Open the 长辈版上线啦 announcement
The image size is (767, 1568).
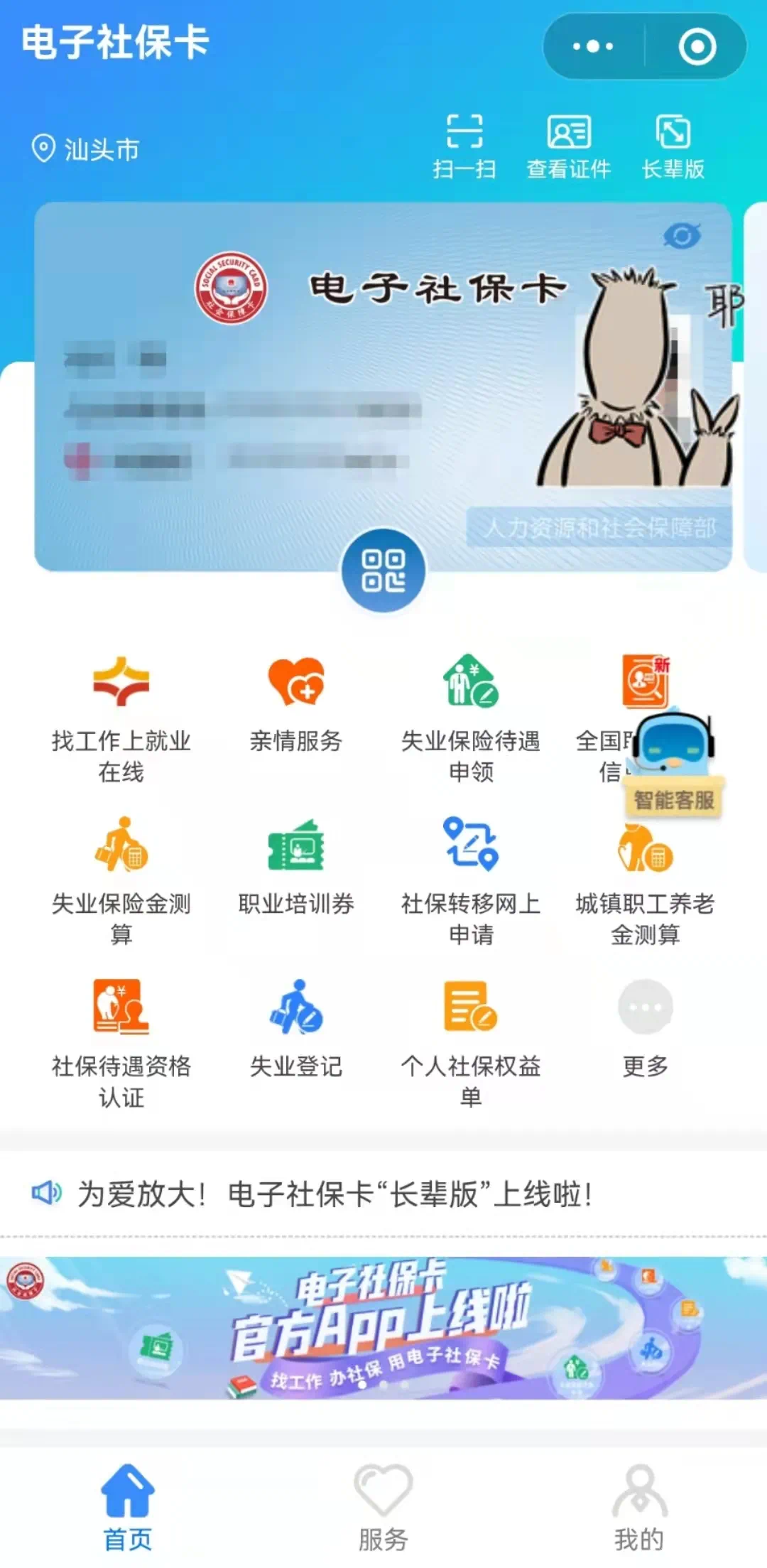click(x=334, y=1194)
